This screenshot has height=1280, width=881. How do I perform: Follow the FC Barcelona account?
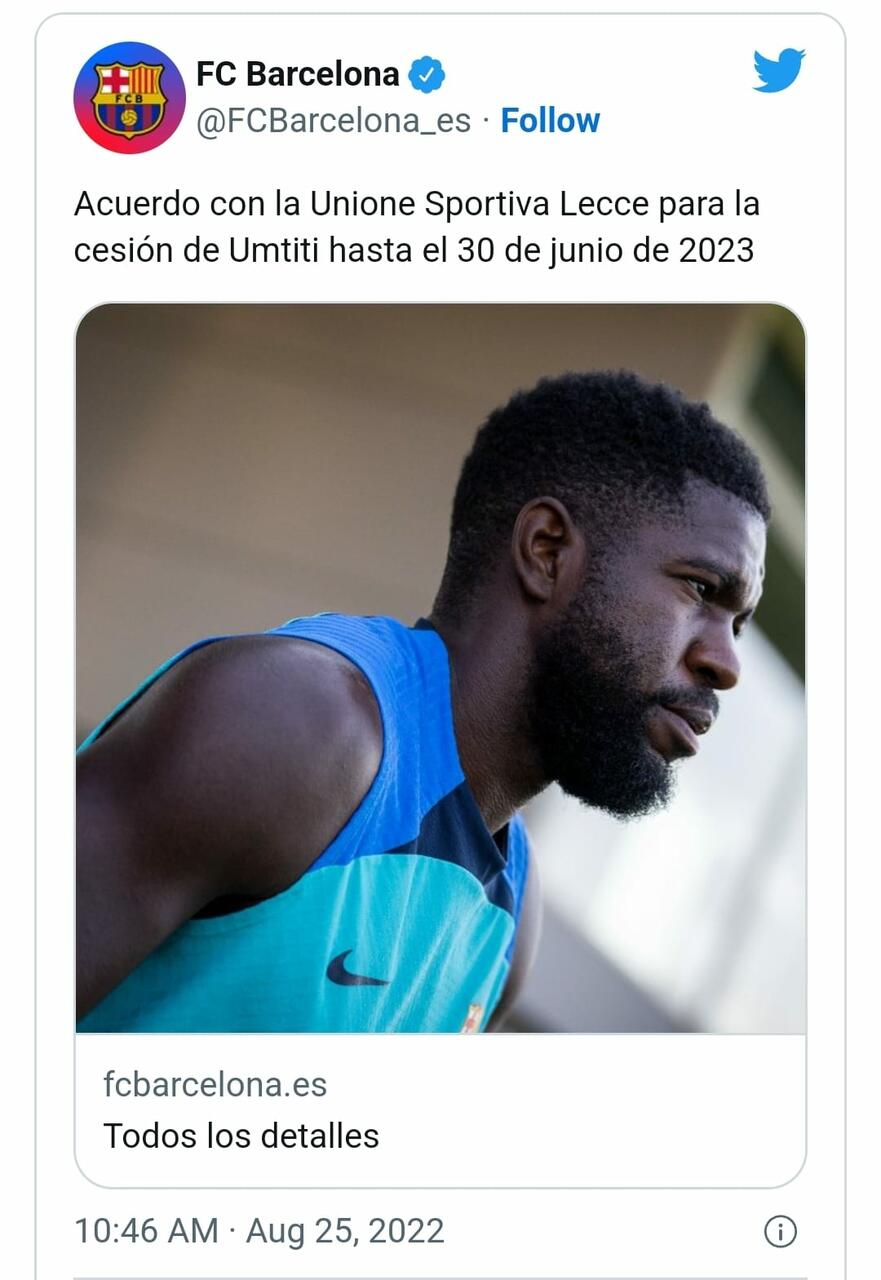point(550,121)
